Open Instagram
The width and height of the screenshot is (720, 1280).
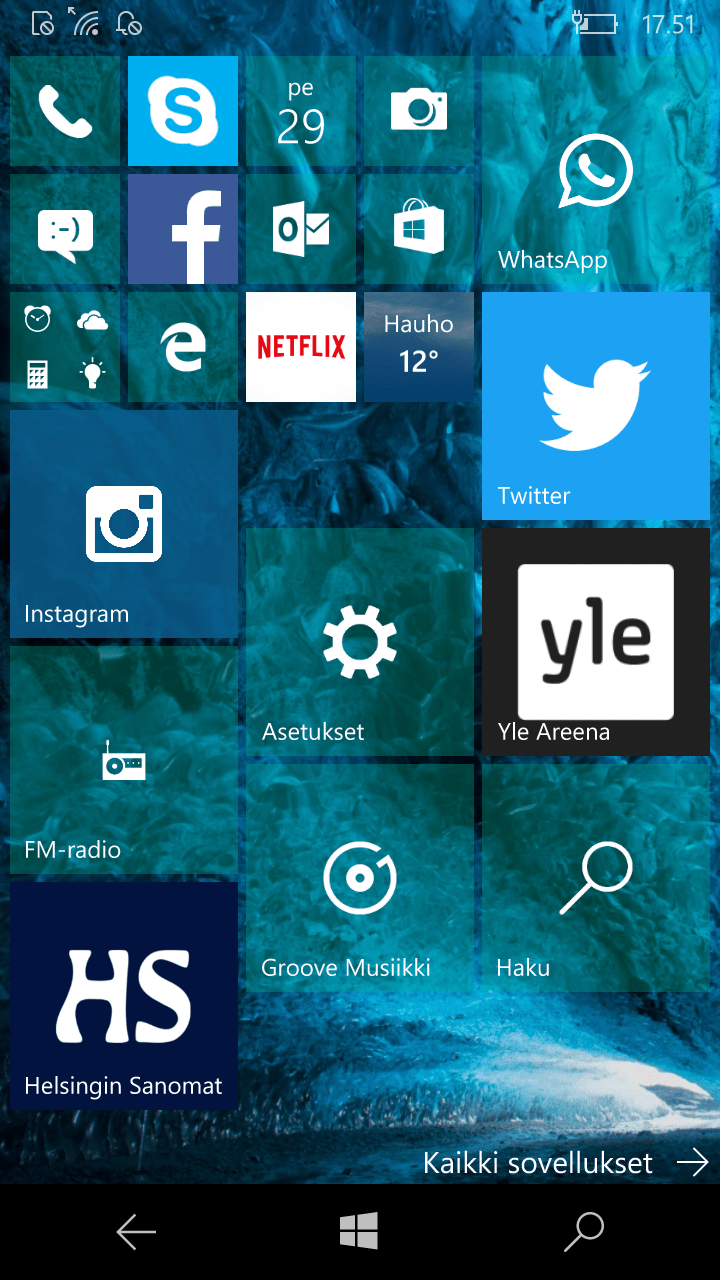coord(124,524)
